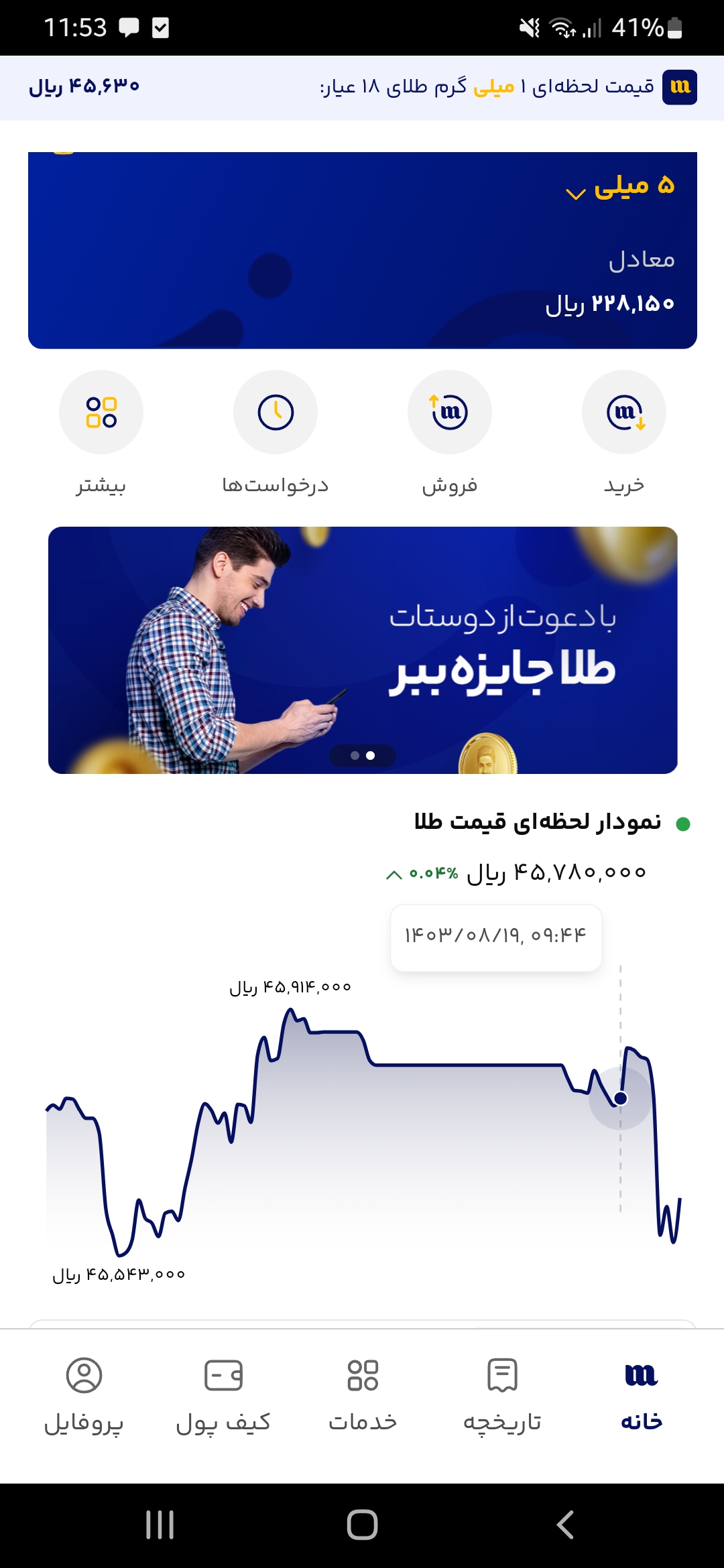Viewport: 724px width, 1568px height.
Task: Switch to the تاریخچه (history) tab
Action: pyautogui.click(x=502, y=1394)
